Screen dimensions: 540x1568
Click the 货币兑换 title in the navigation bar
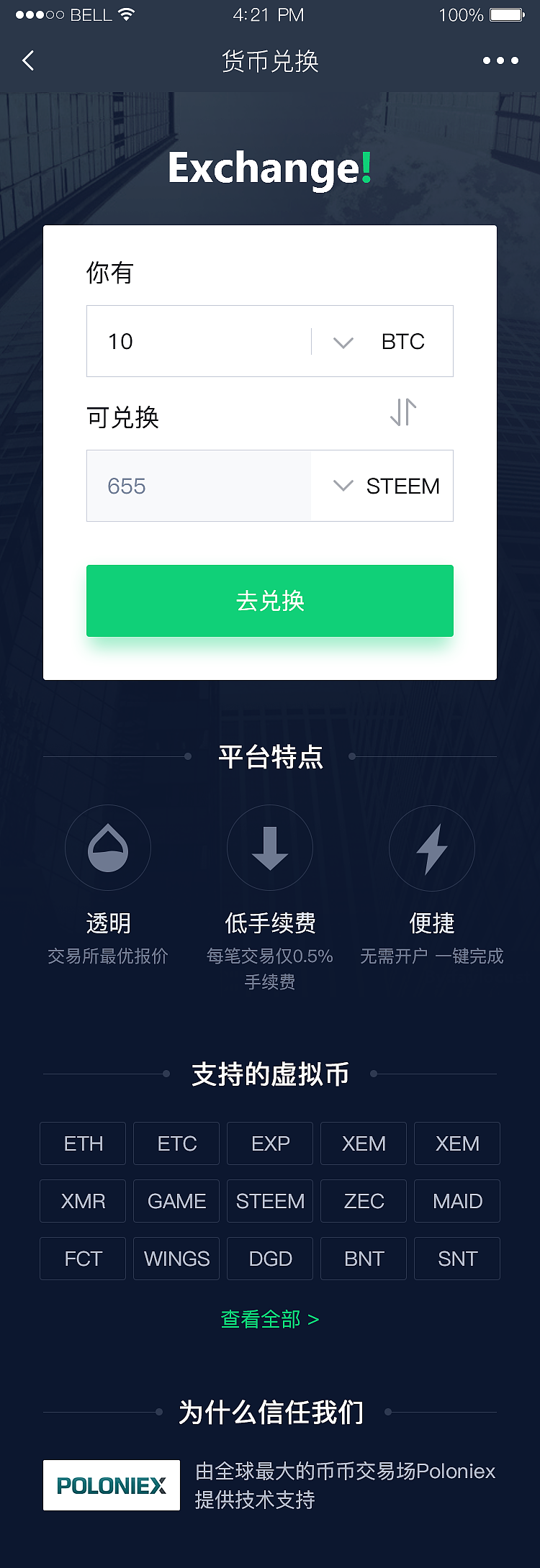pyautogui.click(x=269, y=60)
